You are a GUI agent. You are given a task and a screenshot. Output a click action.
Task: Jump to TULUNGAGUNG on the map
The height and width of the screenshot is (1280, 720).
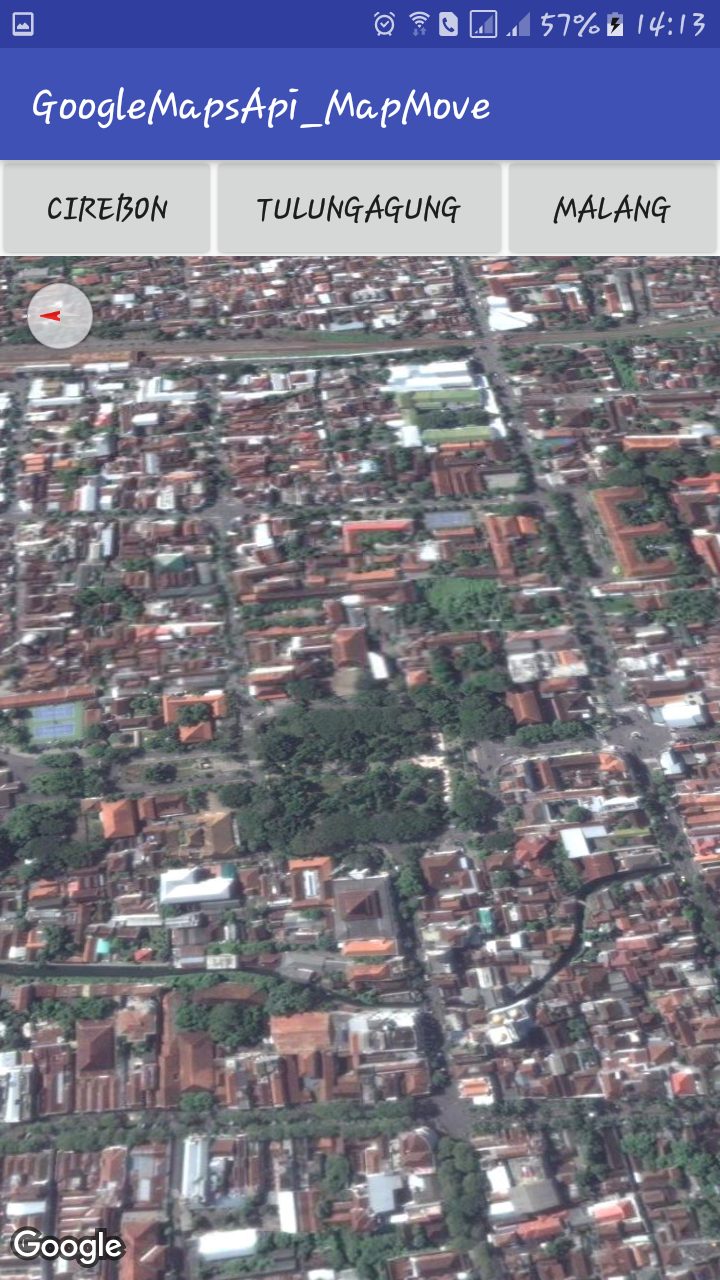(x=359, y=208)
